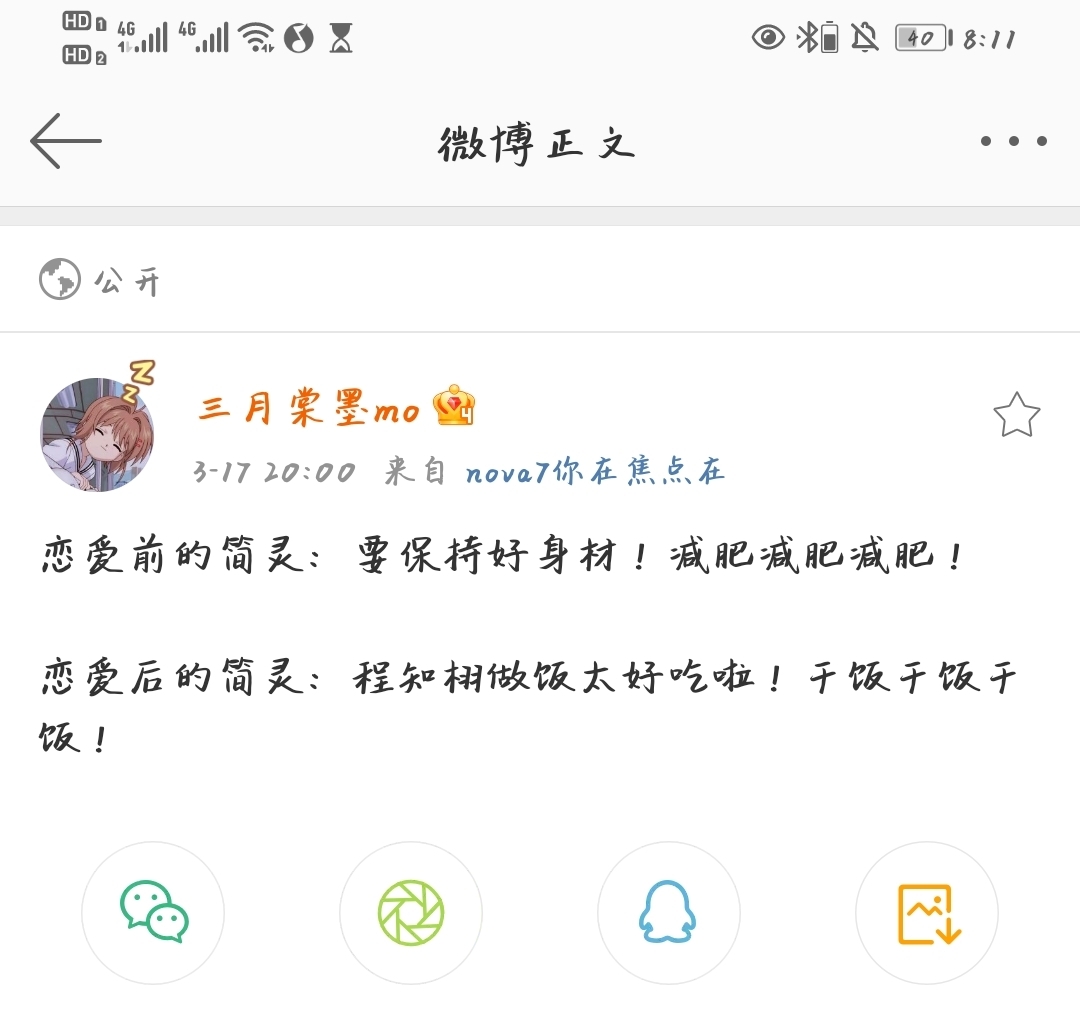The width and height of the screenshot is (1080, 1033).
Task: Open the nova7你在焦点在 source link
Action: (595, 471)
